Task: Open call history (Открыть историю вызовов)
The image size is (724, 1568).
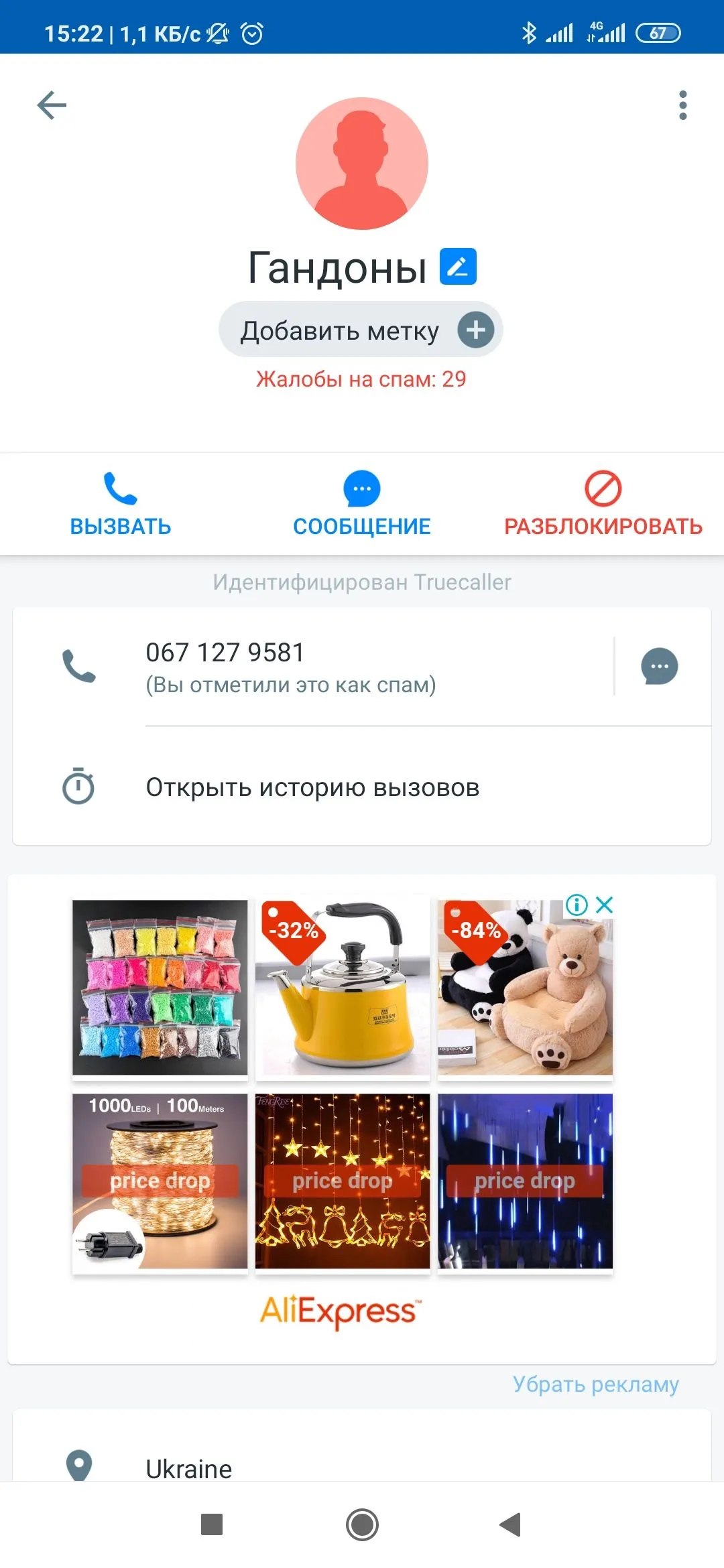Action: (x=312, y=788)
